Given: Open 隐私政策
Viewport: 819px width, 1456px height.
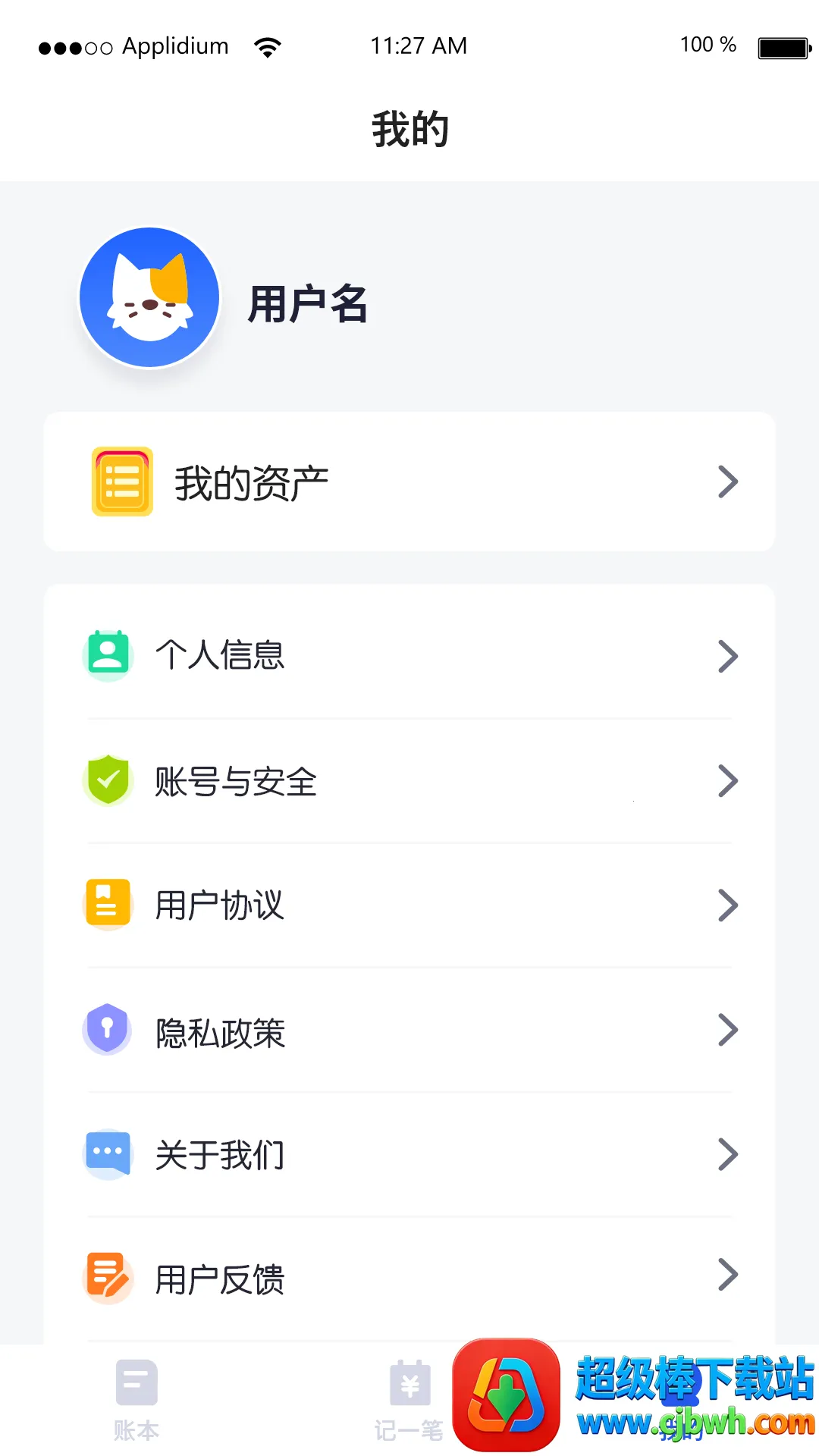Looking at the screenshot, I should (x=409, y=1031).
